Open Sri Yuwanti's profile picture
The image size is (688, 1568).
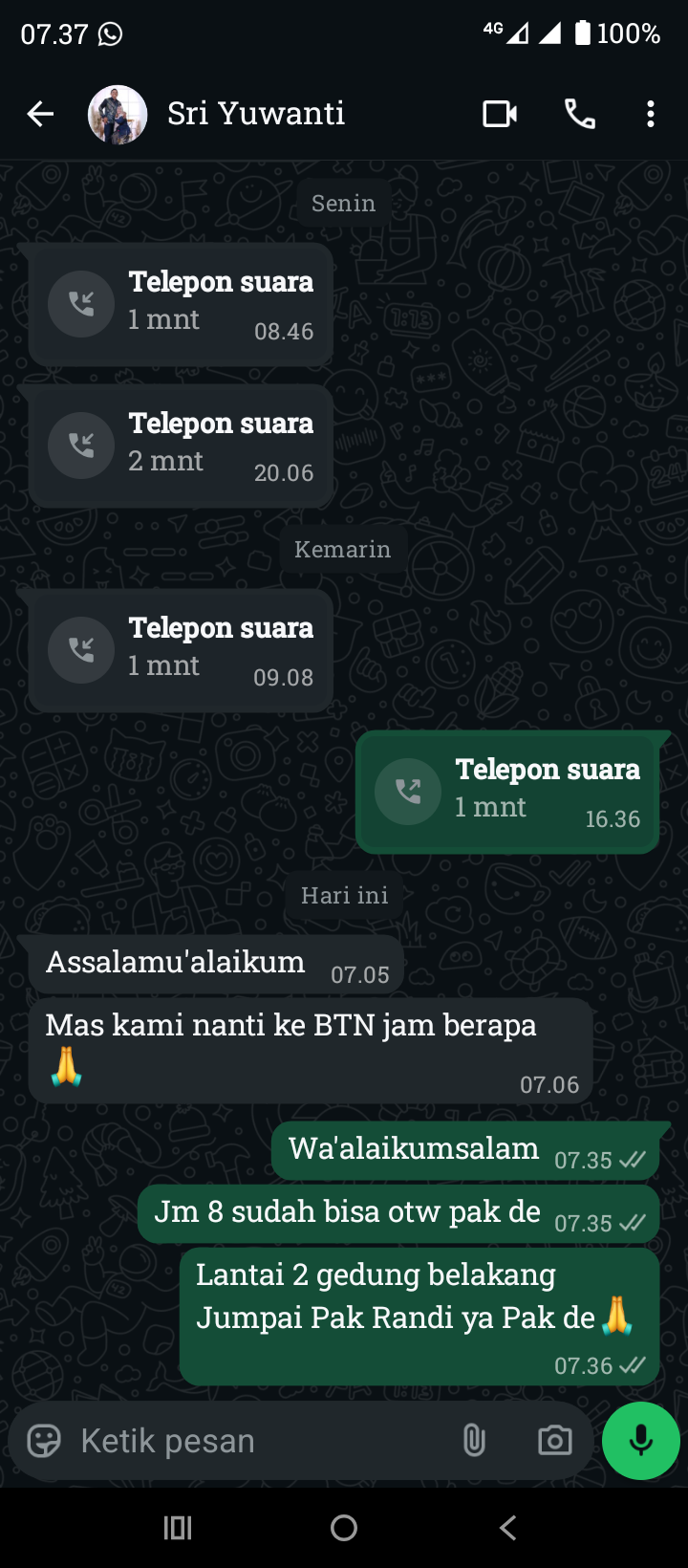pyautogui.click(x=117, y=113)
